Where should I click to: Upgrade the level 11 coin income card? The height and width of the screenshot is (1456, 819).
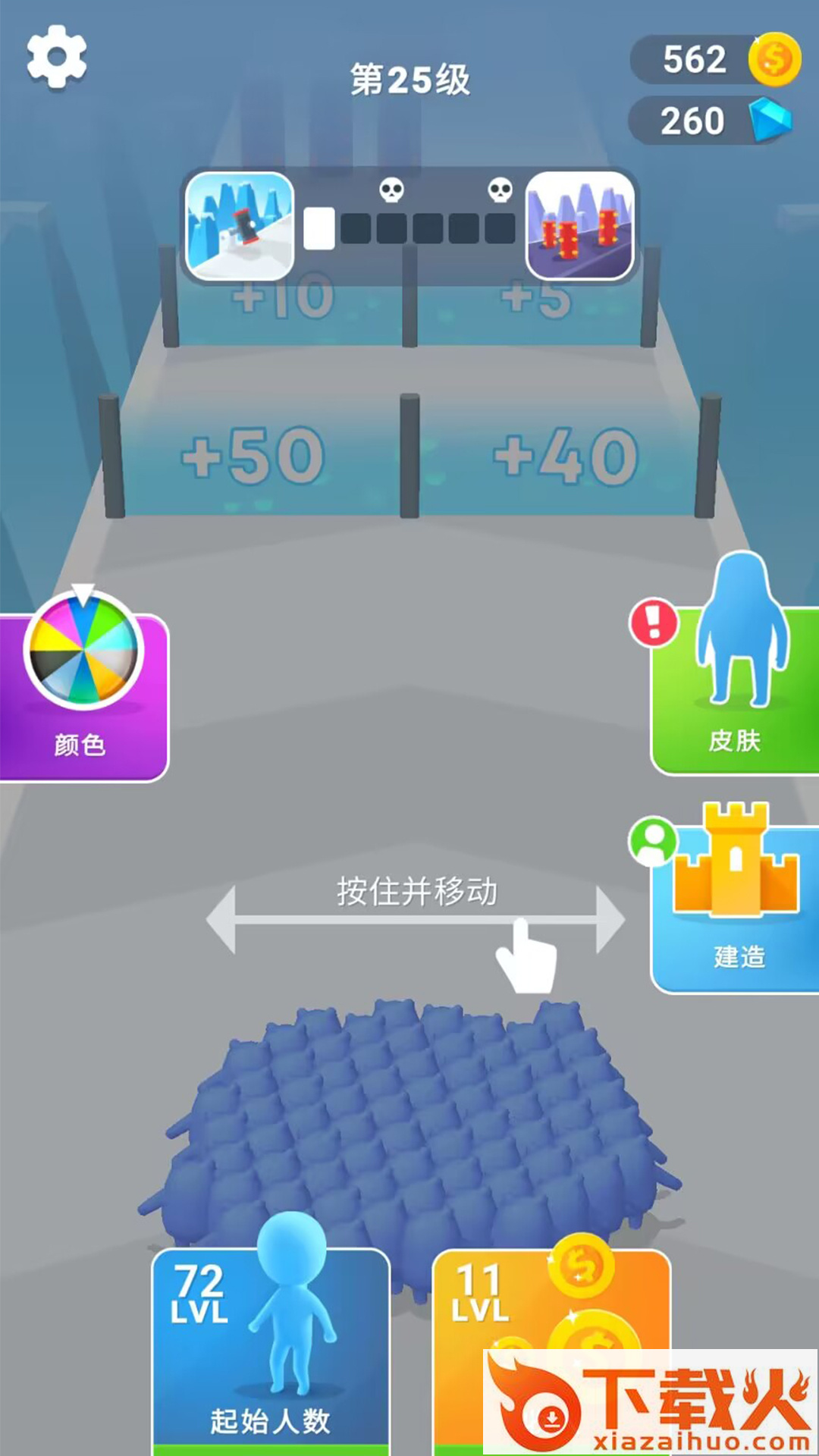click(551, 1350)
